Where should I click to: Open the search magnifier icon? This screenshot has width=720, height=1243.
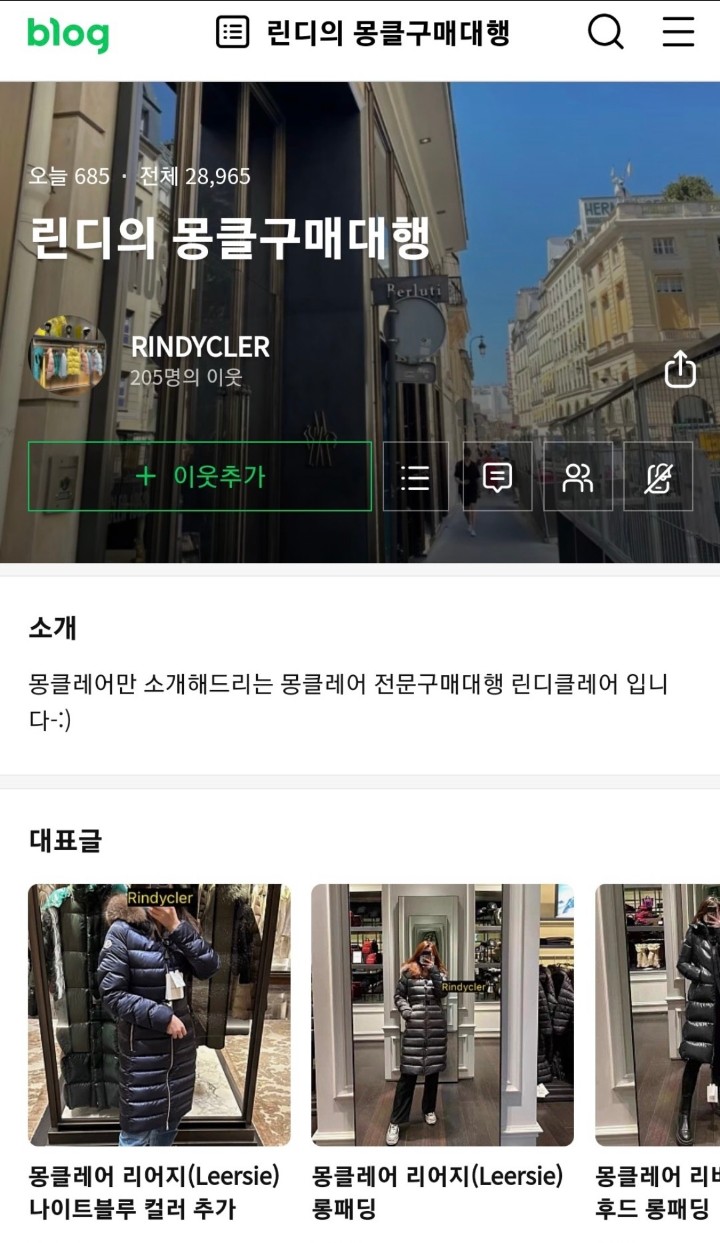pos(605,32)
